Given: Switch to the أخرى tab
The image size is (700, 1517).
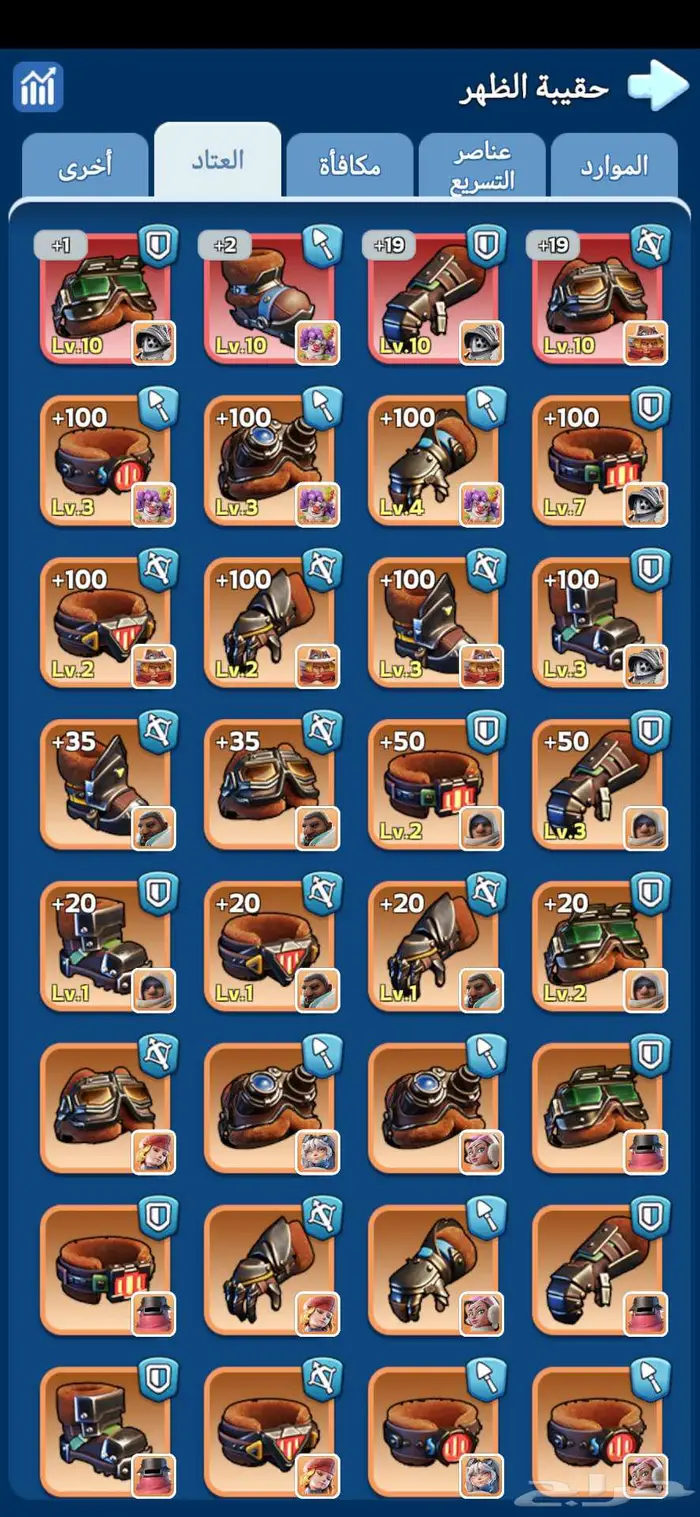Looking at the screenshot, I should pyautogui.click(x=85, y=165).
